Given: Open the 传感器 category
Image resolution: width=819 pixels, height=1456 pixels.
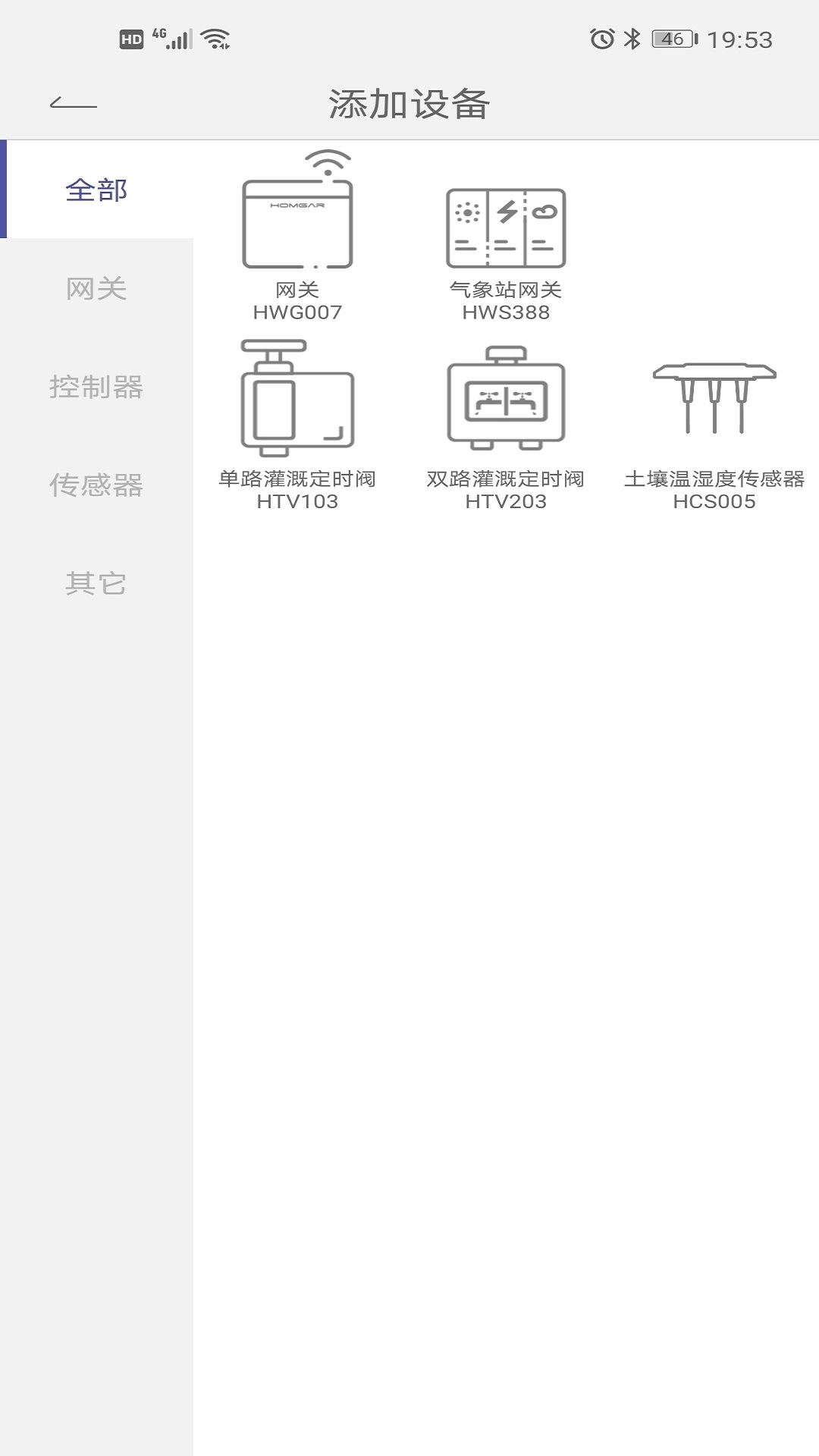Looking at the screenshot, I should tap(96, 485).
